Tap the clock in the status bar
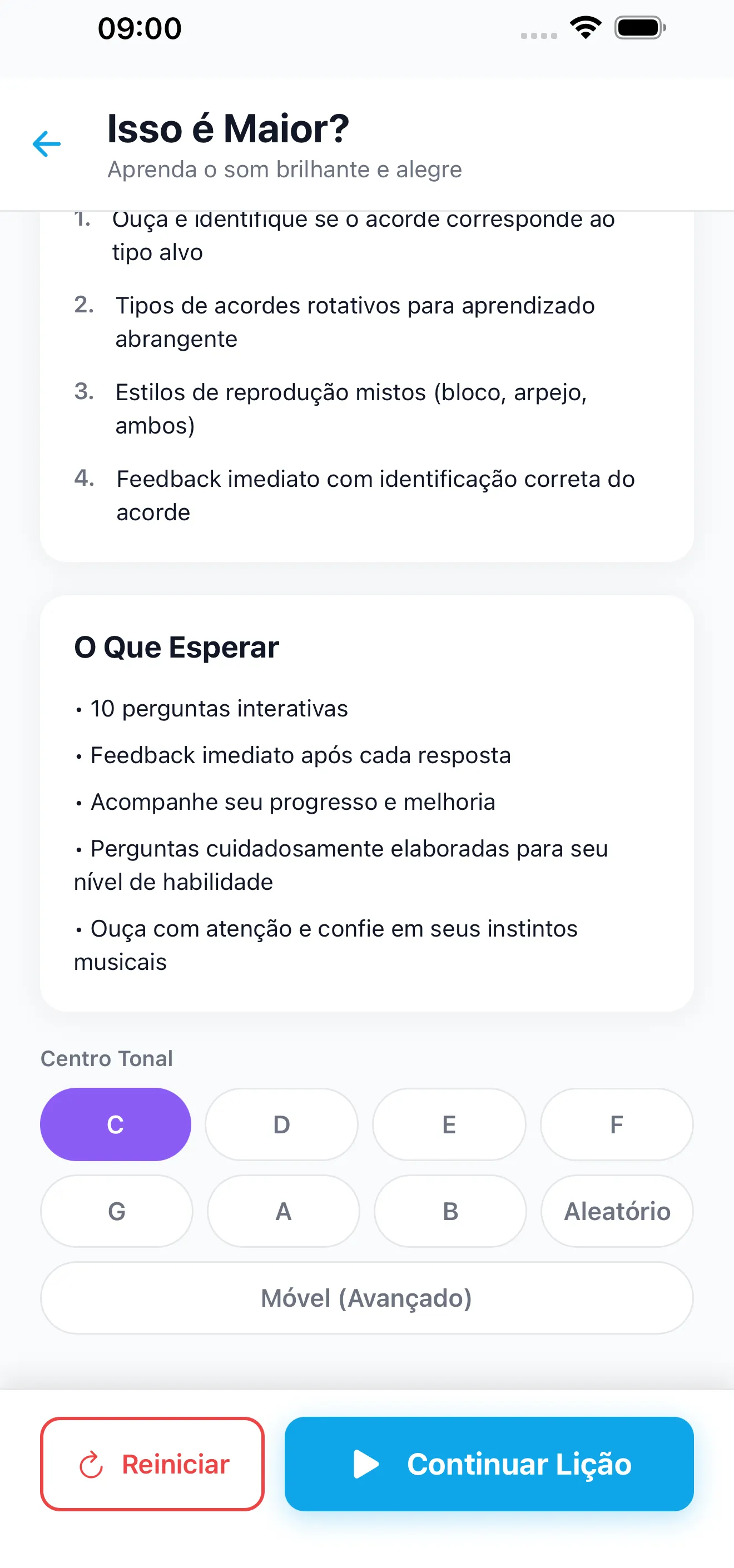This screenshot has height=1568, width=734. point(139,27)
